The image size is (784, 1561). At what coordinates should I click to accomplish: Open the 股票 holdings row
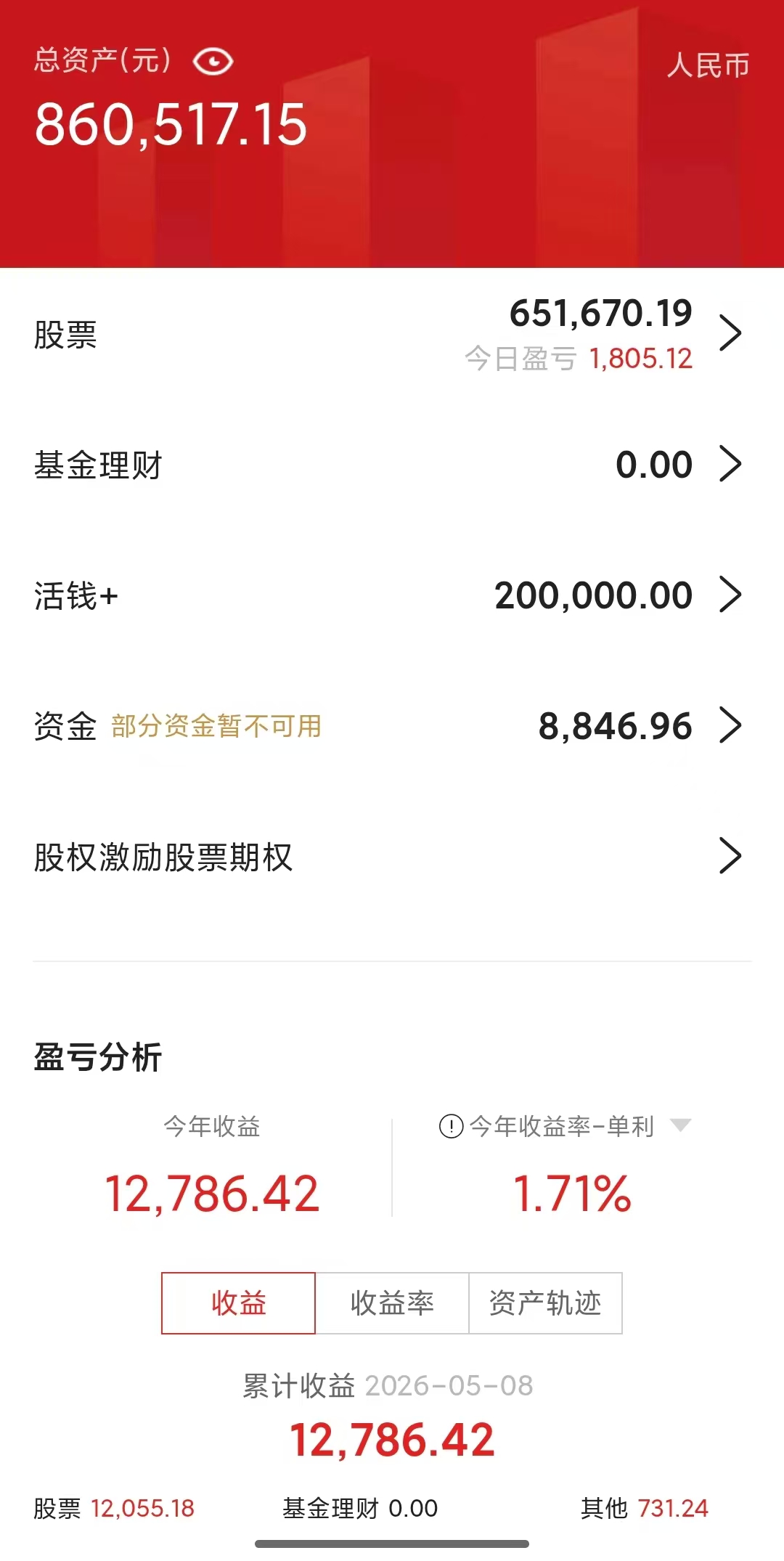pos(392,335)
